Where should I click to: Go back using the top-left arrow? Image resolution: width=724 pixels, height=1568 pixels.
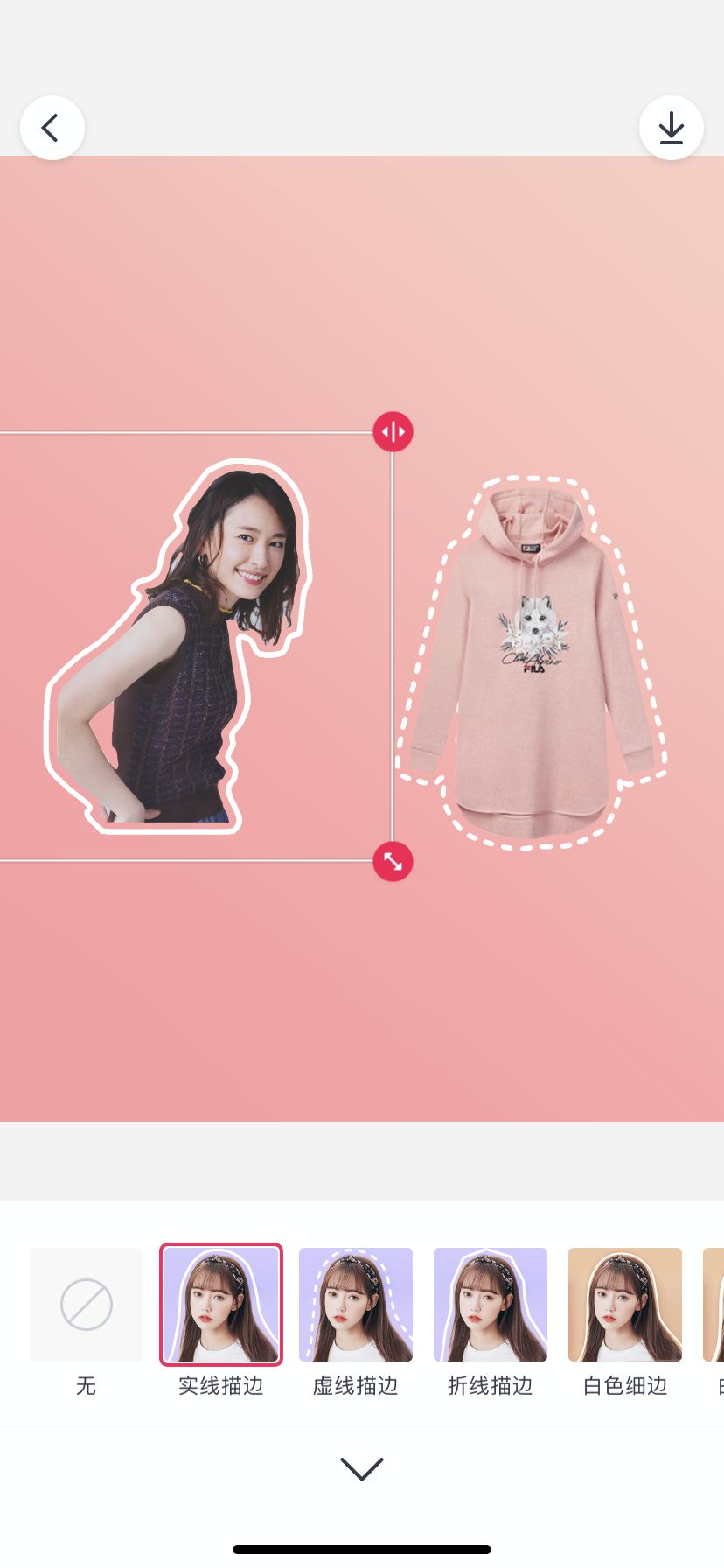coord(52,128)
